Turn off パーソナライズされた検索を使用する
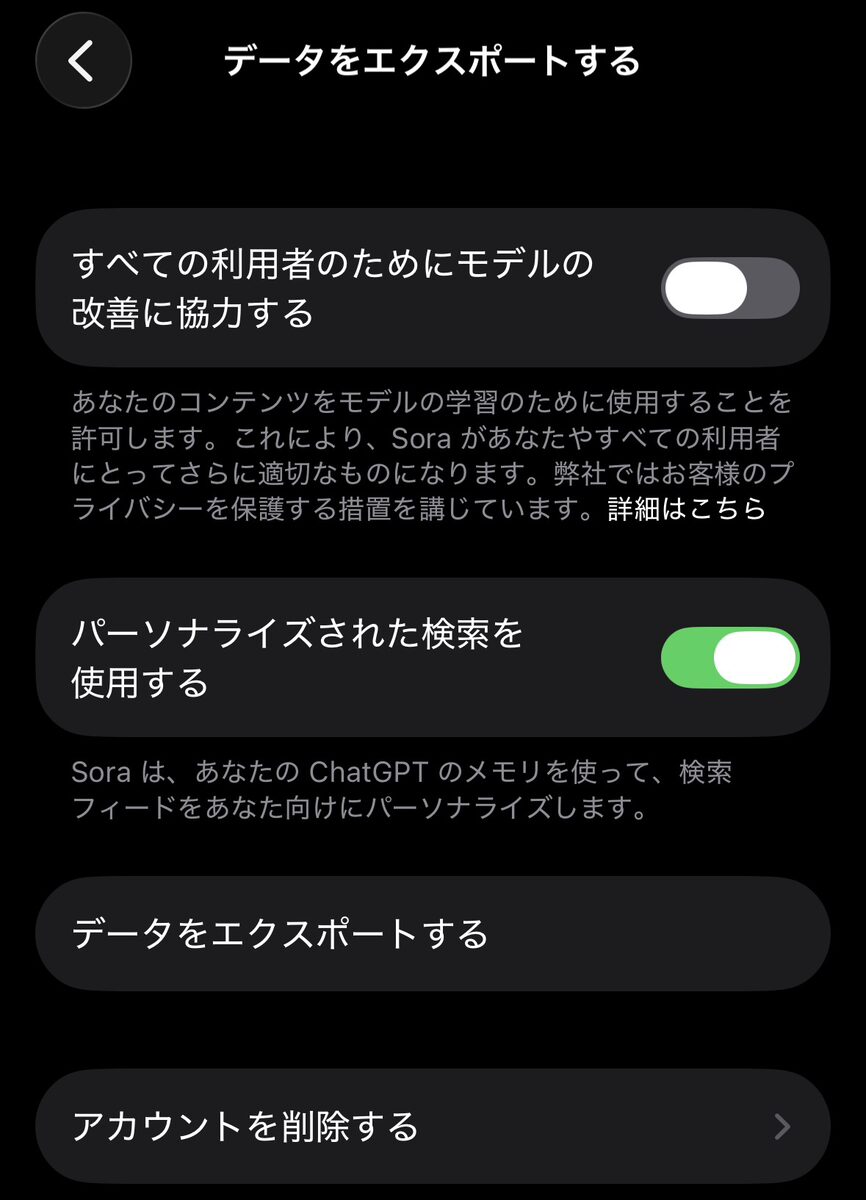This screenshot has height=1200, width=866. 730,658
